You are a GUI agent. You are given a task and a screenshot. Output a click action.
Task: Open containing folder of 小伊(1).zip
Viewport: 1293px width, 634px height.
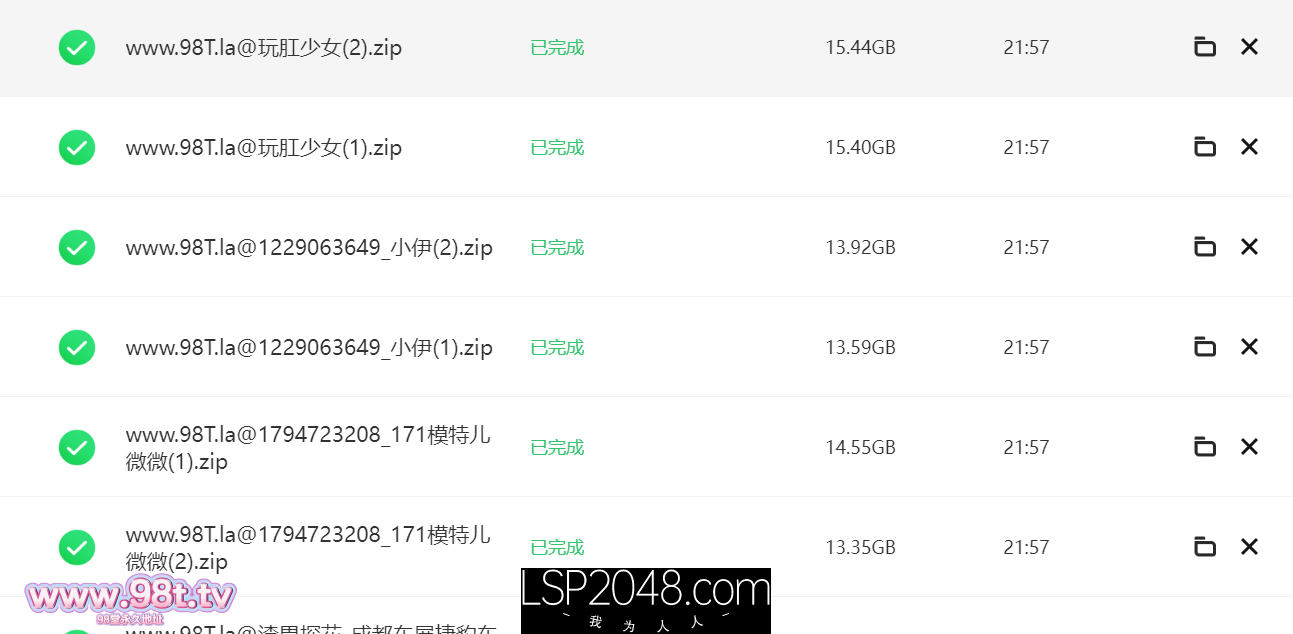(1205, 347)
